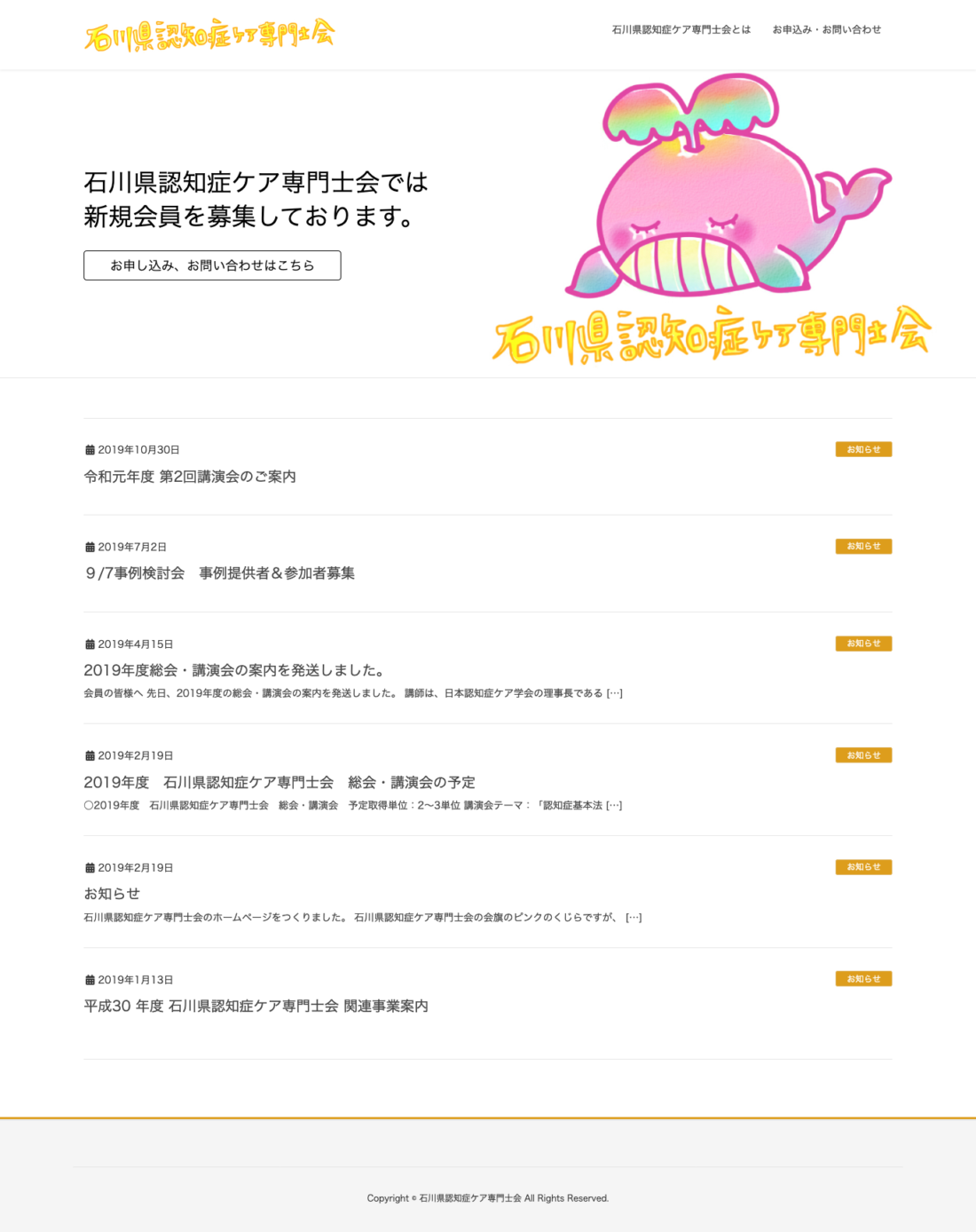The width and height of the screenshot is (976, 1232).
Task: Select お知らせ tag on the 2019年1月13日 post
Action: 863,979
